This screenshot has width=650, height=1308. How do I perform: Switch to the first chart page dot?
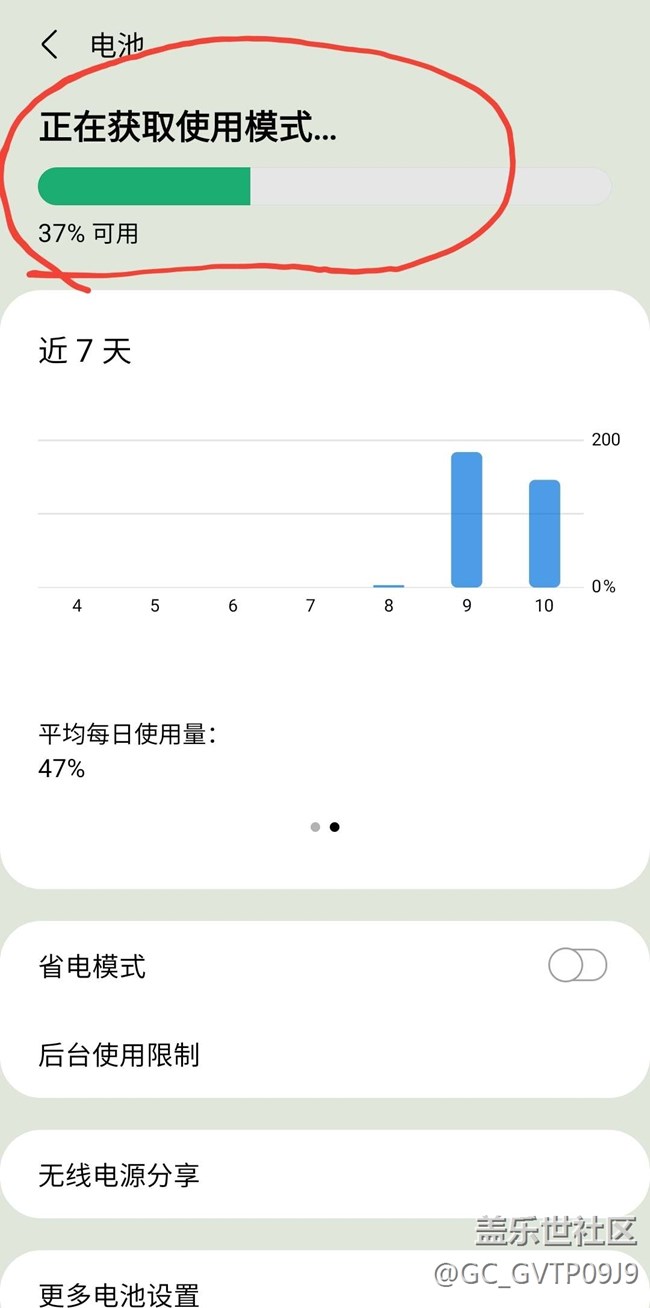point(315,827)
